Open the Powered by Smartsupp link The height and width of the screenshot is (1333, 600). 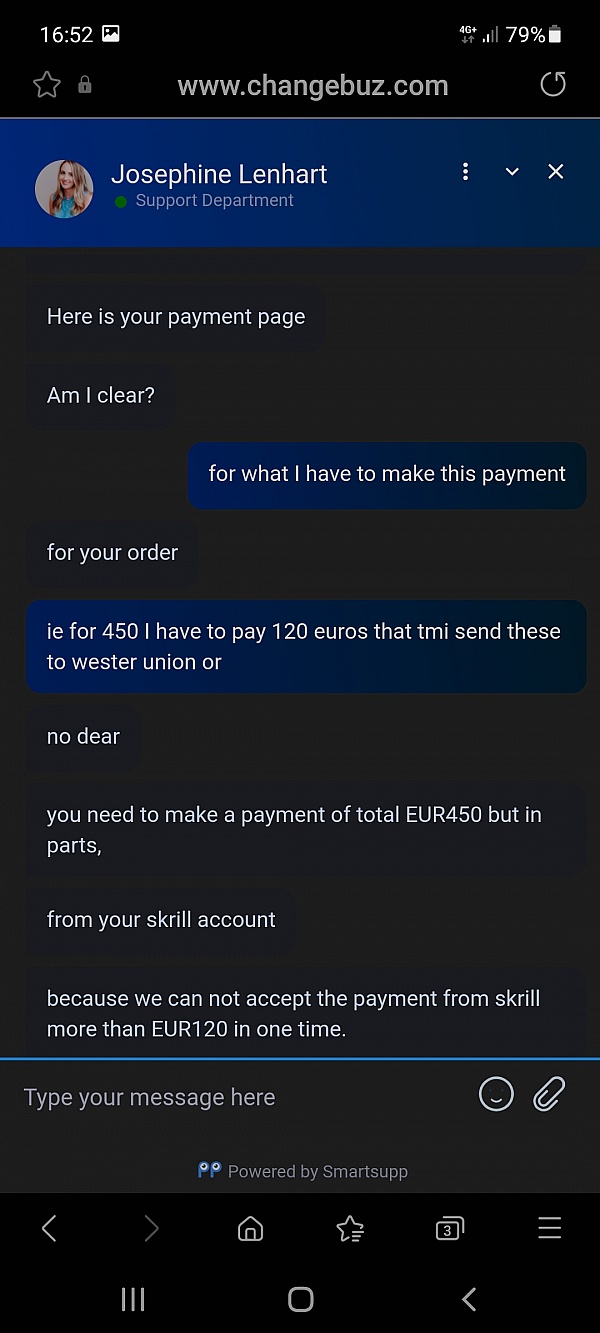point(303,1171)
